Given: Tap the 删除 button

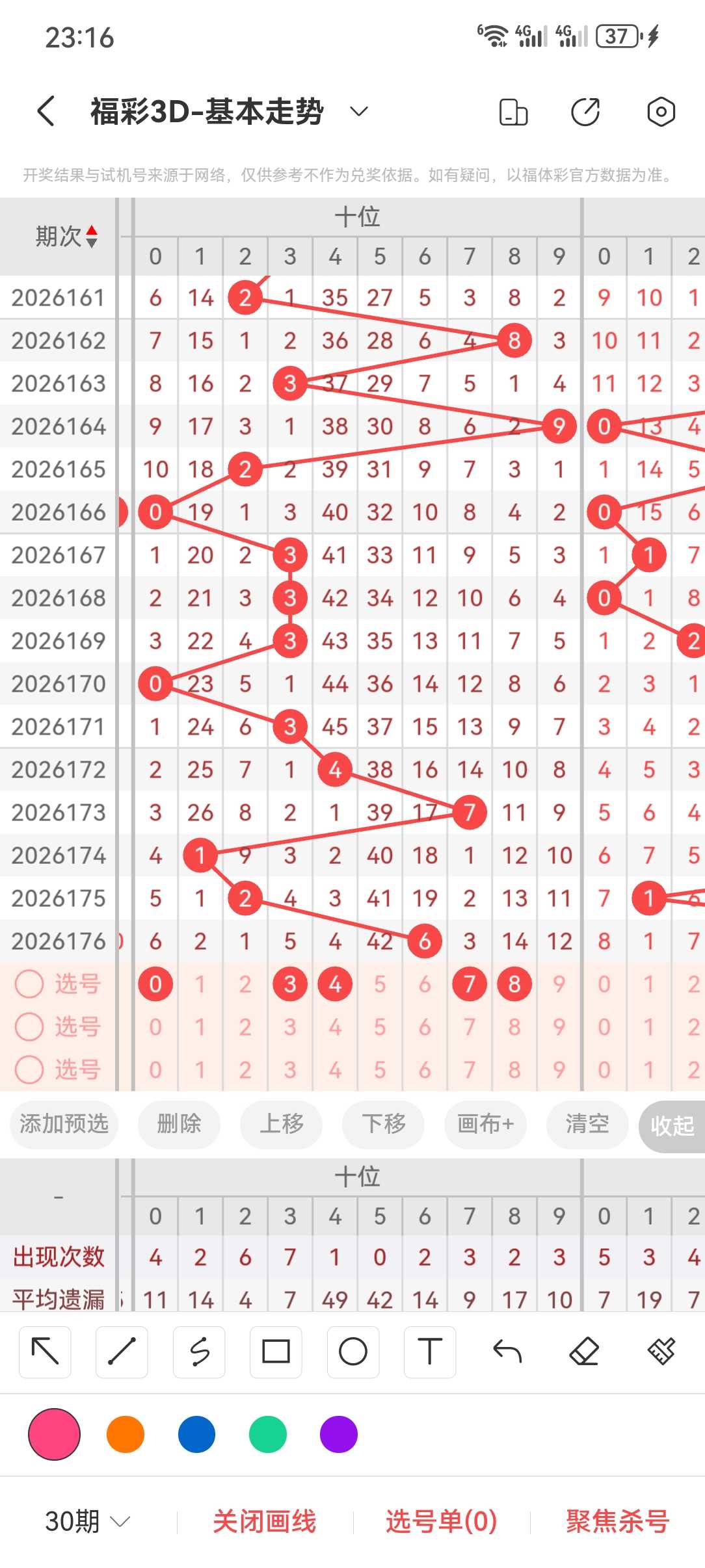Looking at the screenshot, I should (179, 1124).
